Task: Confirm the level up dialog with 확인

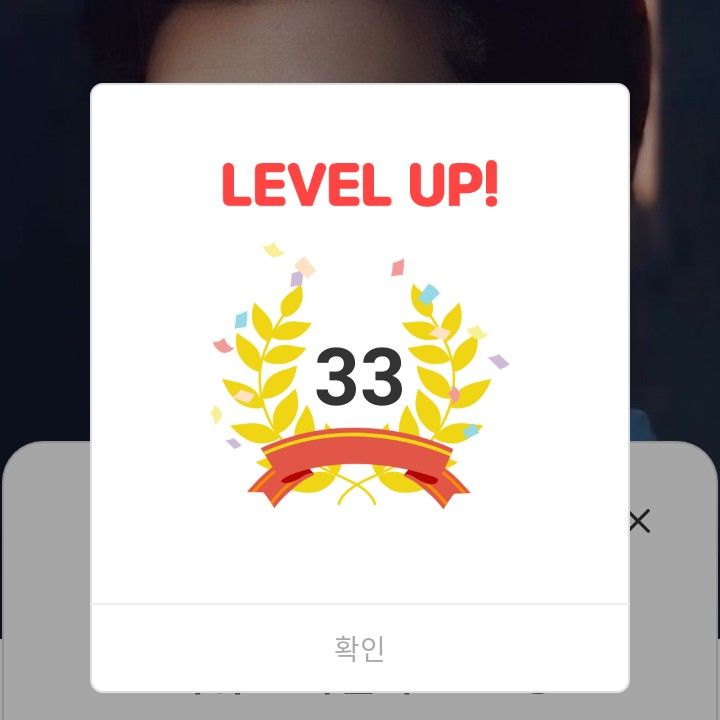Action: (360, 648)
